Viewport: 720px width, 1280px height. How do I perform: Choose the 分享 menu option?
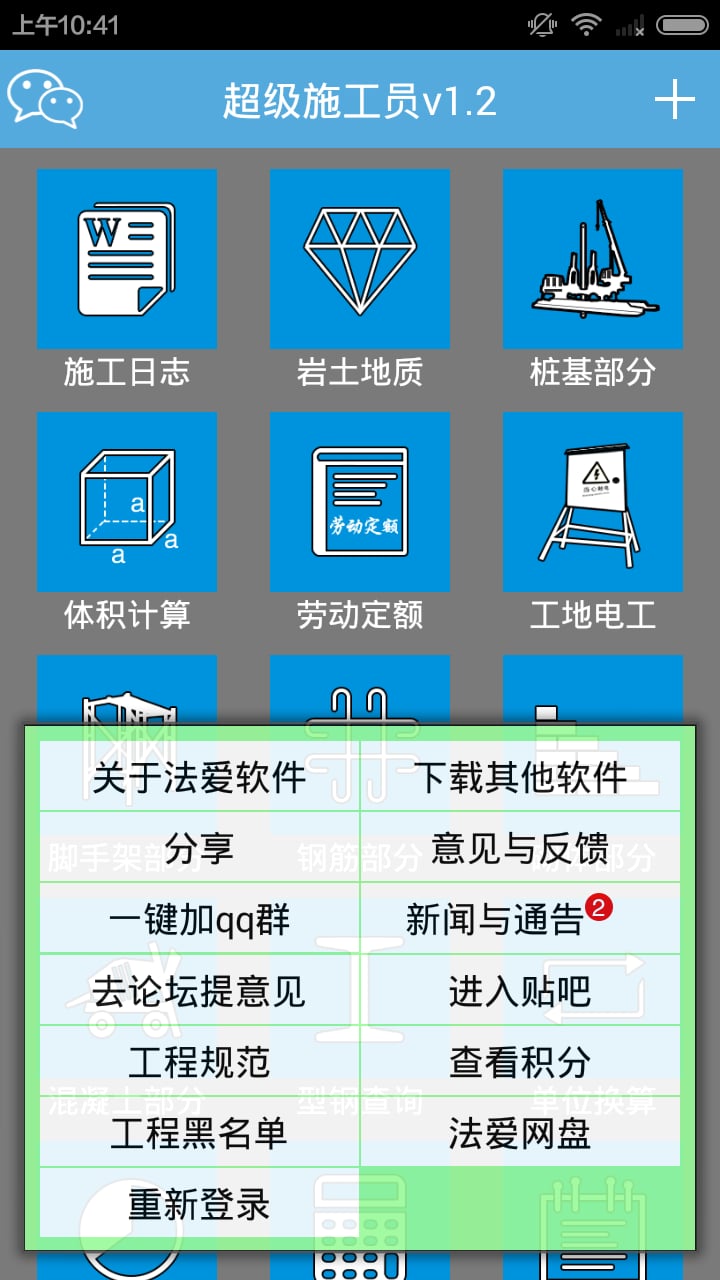(x=200, y=848)
